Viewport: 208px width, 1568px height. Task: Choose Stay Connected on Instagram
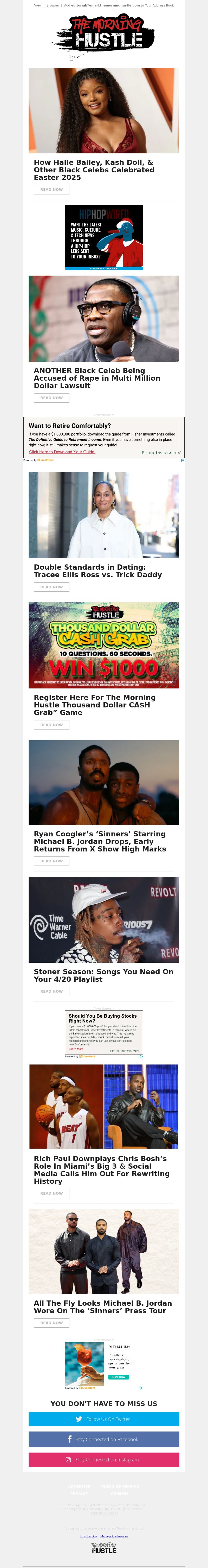104,1460
